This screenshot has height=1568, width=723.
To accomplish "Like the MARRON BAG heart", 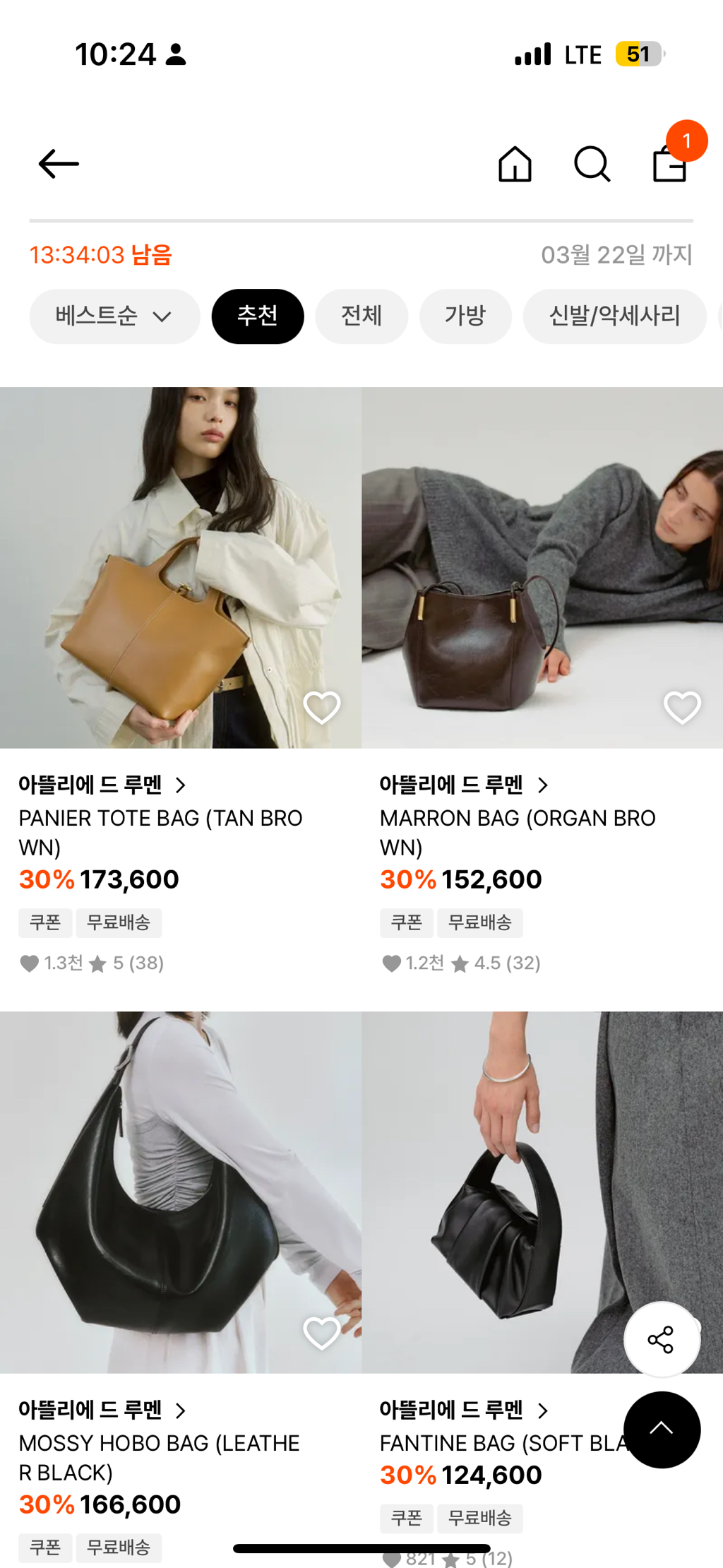I will click(x=683, y=707).
